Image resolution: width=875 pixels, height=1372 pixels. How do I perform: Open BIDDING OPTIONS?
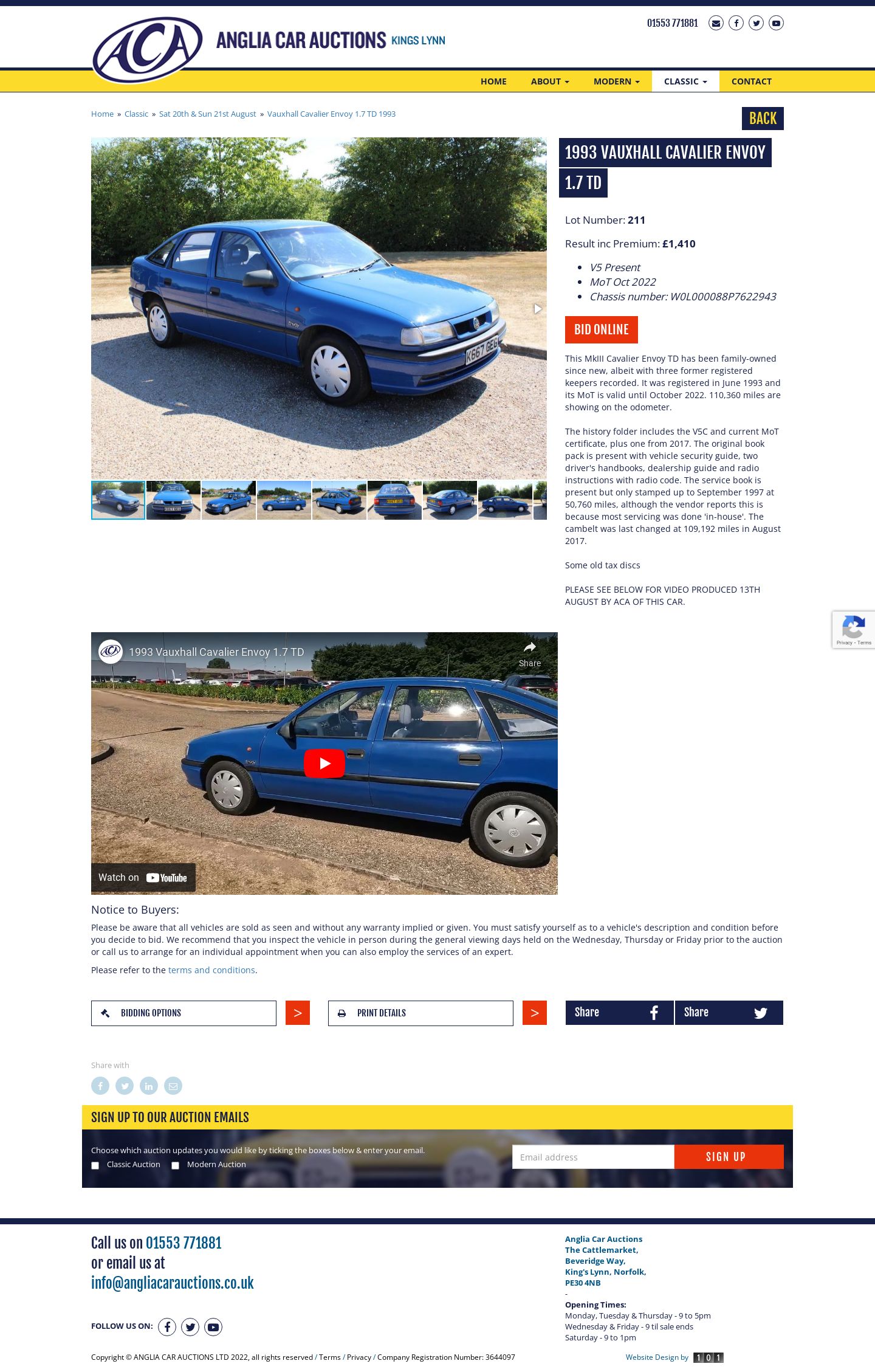click(x=184, y=1013)
